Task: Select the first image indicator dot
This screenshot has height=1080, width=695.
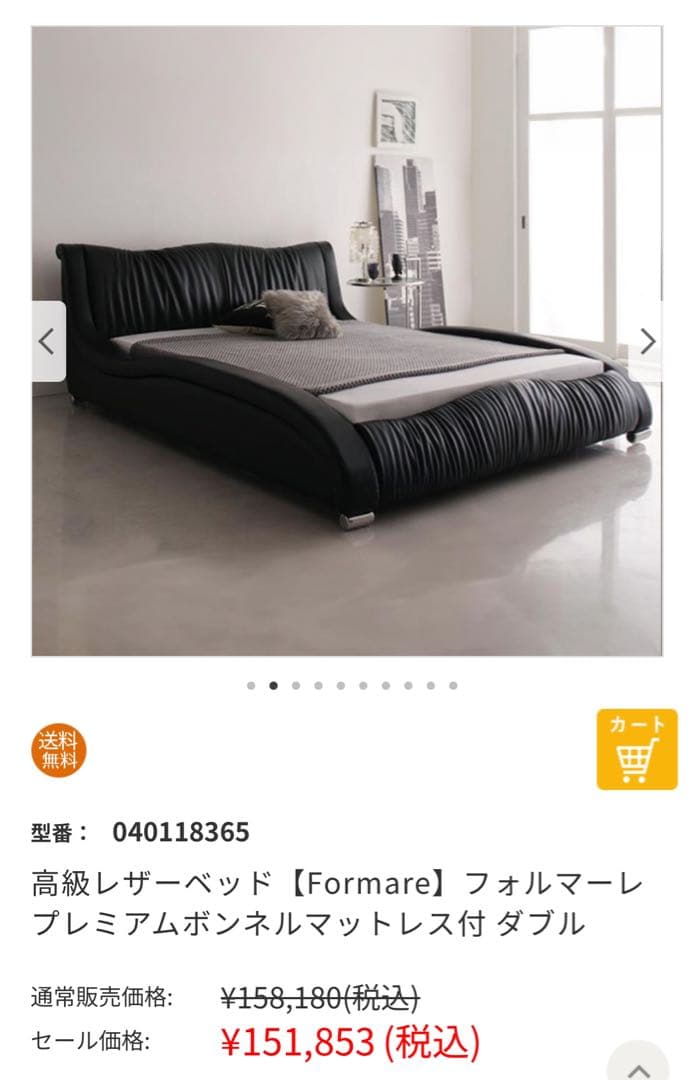Action: (x=251, y=686)
